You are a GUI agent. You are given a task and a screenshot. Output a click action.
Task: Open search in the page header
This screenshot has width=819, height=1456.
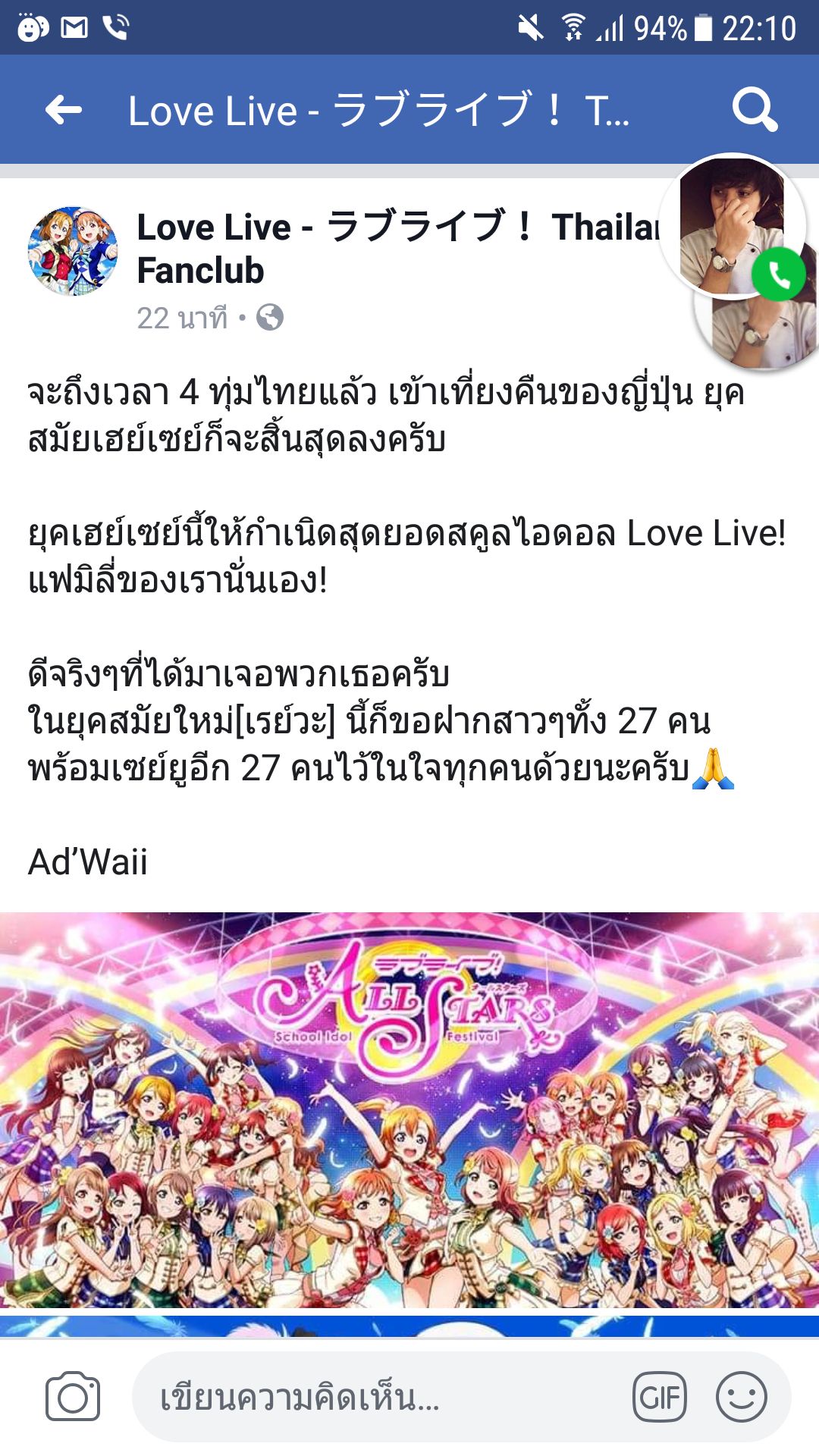(x=754, y=111)
